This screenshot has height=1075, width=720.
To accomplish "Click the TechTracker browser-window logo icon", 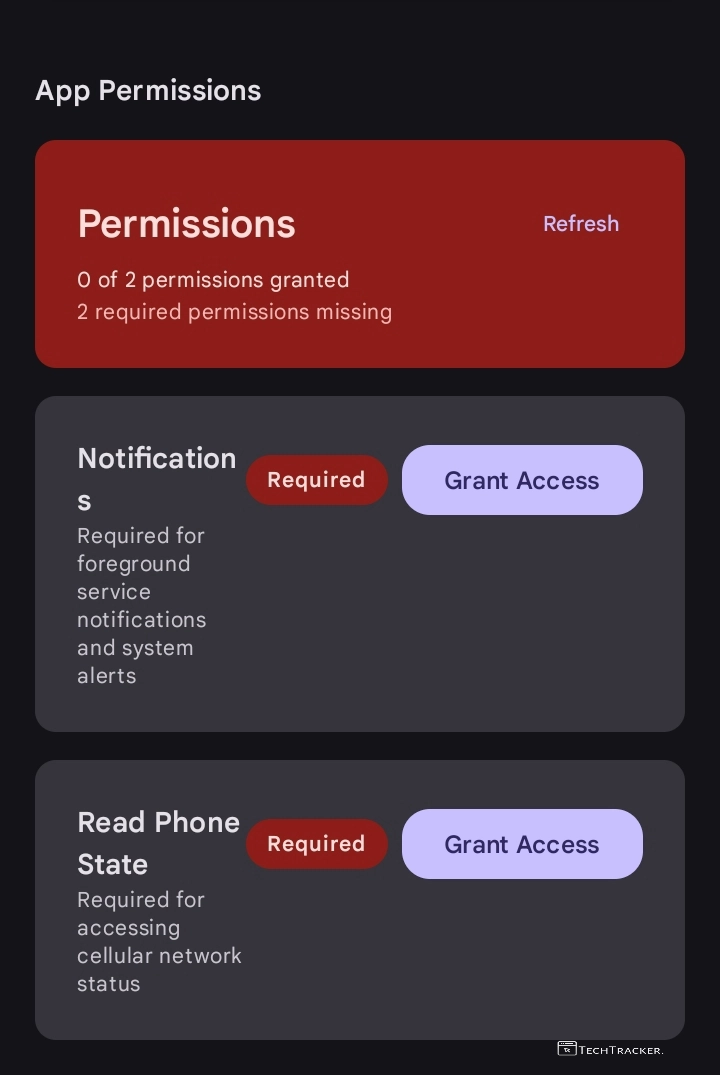I will [x=568, y=1049].
